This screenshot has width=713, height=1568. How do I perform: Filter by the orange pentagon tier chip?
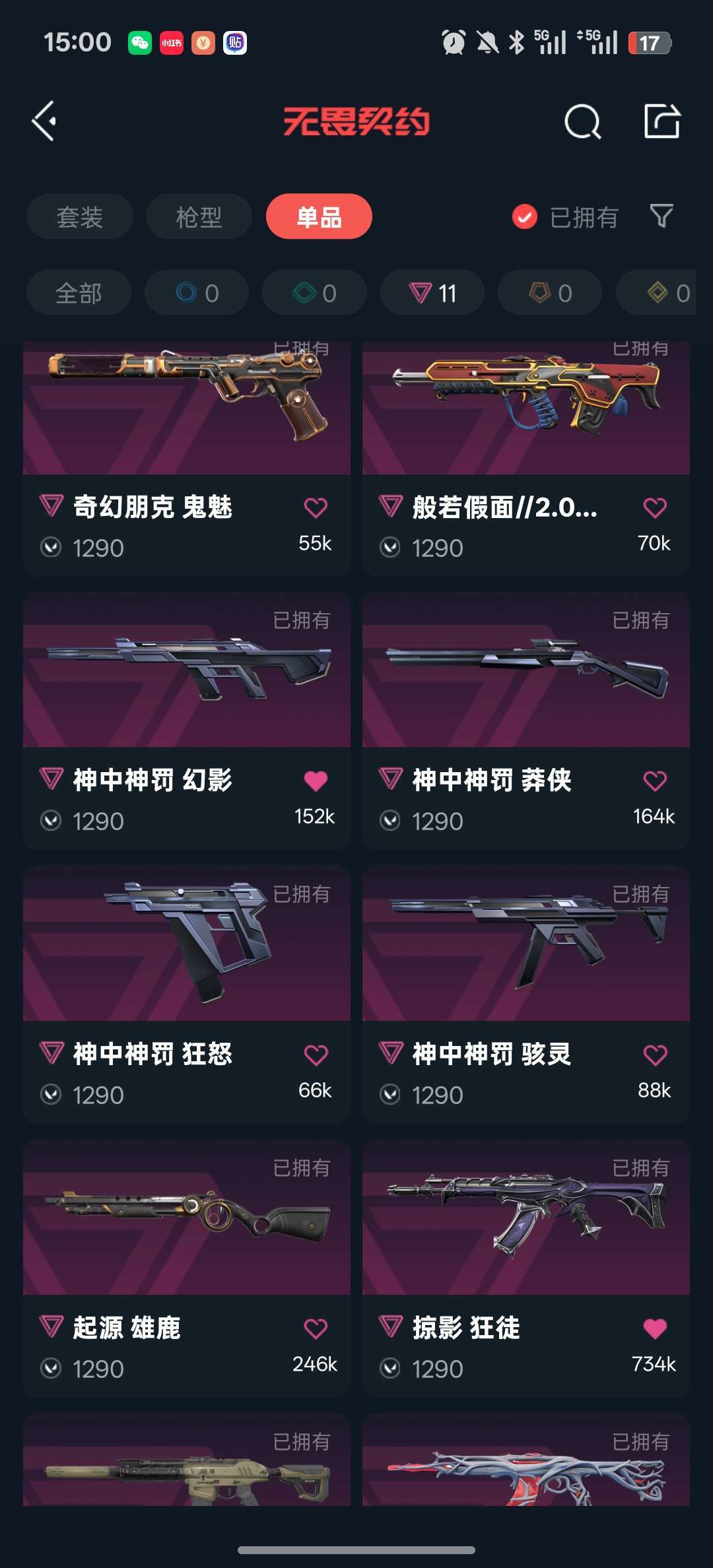[550, 293]
